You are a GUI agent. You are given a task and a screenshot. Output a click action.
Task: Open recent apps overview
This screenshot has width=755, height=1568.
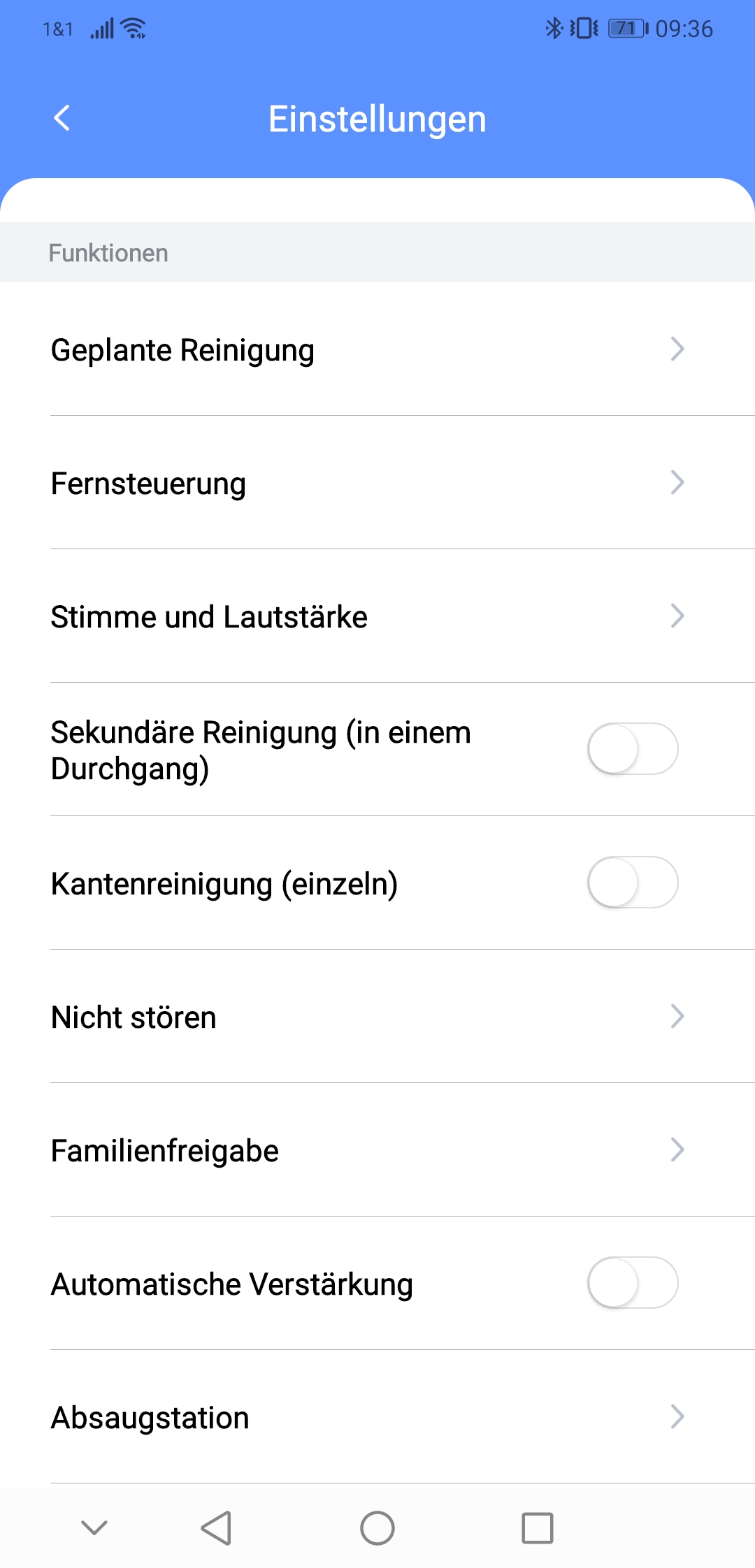[538, 1528]
